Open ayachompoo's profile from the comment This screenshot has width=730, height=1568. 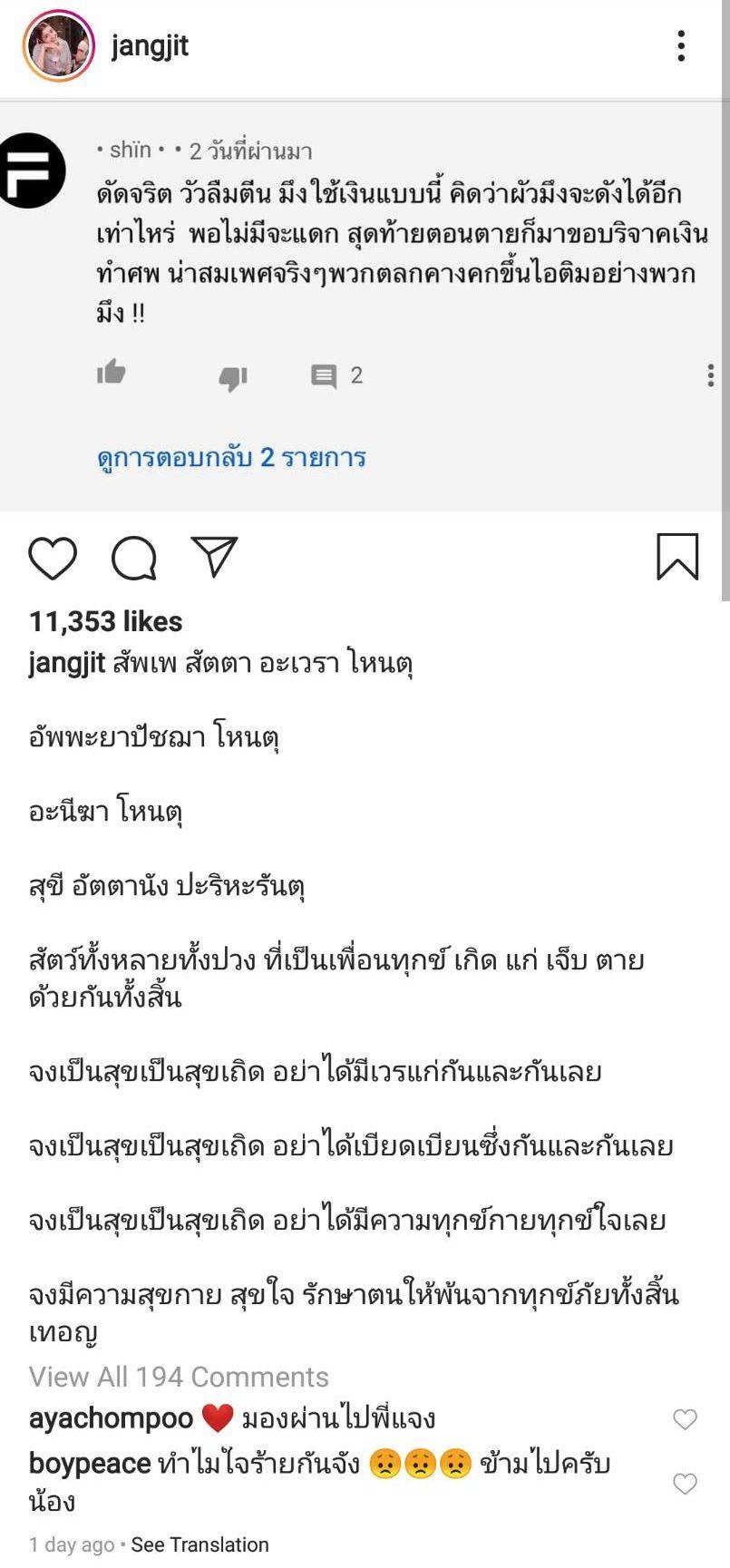point(111,1417)
